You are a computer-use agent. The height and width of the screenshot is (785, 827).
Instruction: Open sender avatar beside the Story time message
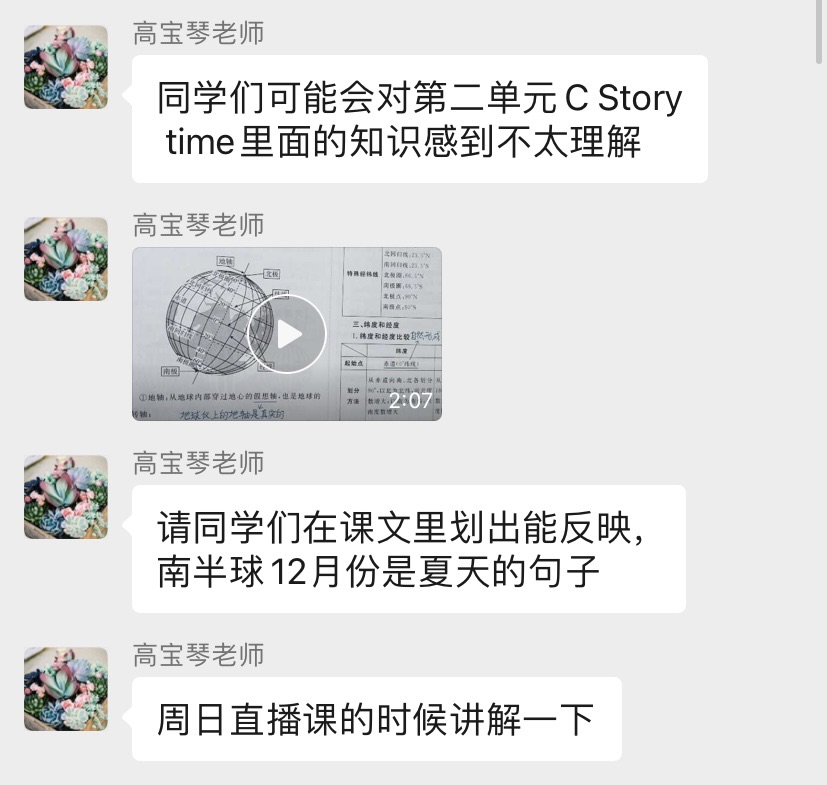[66, 67]
